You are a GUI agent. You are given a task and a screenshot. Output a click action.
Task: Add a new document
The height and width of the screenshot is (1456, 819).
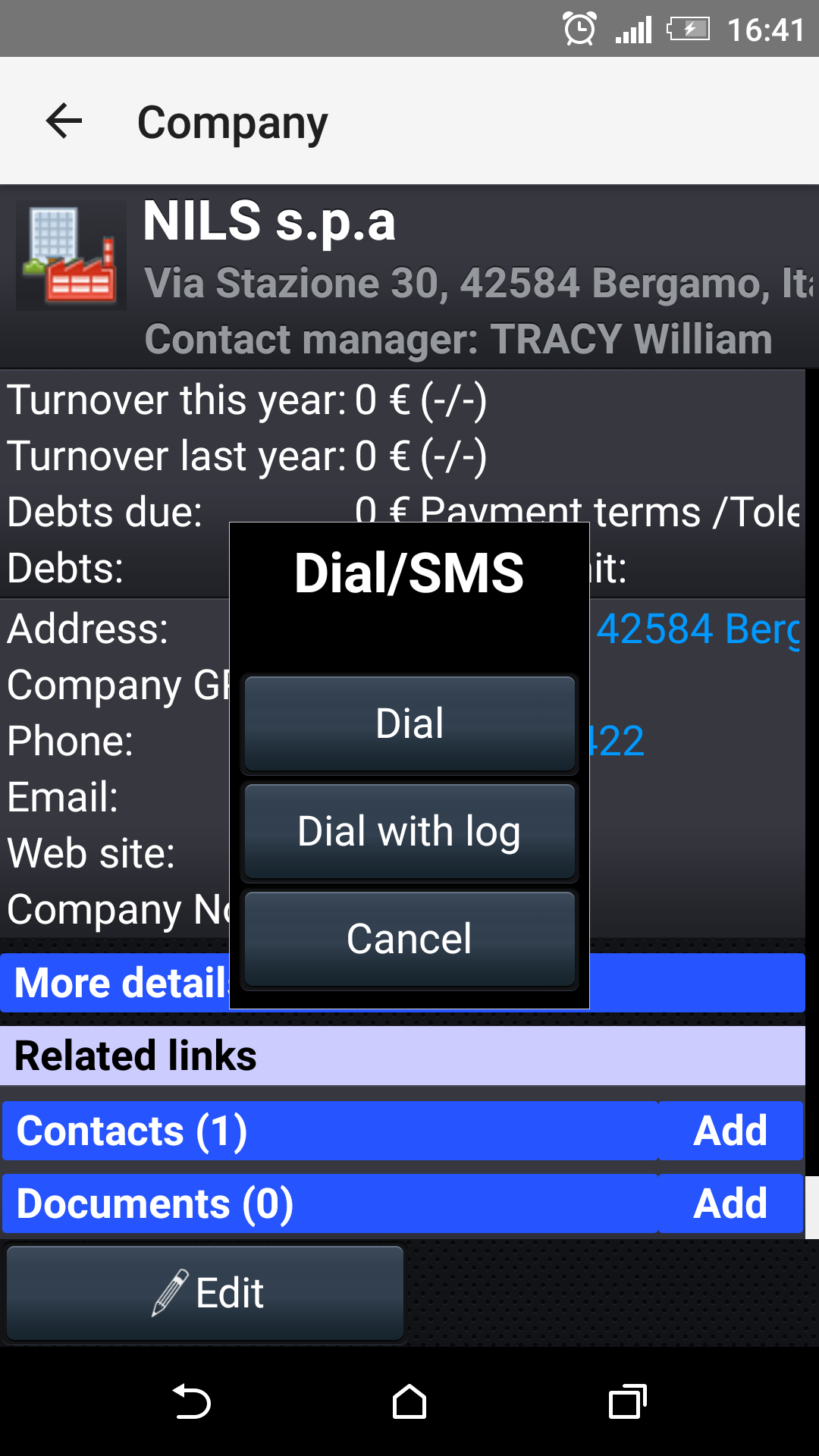tap(730, 1203)
